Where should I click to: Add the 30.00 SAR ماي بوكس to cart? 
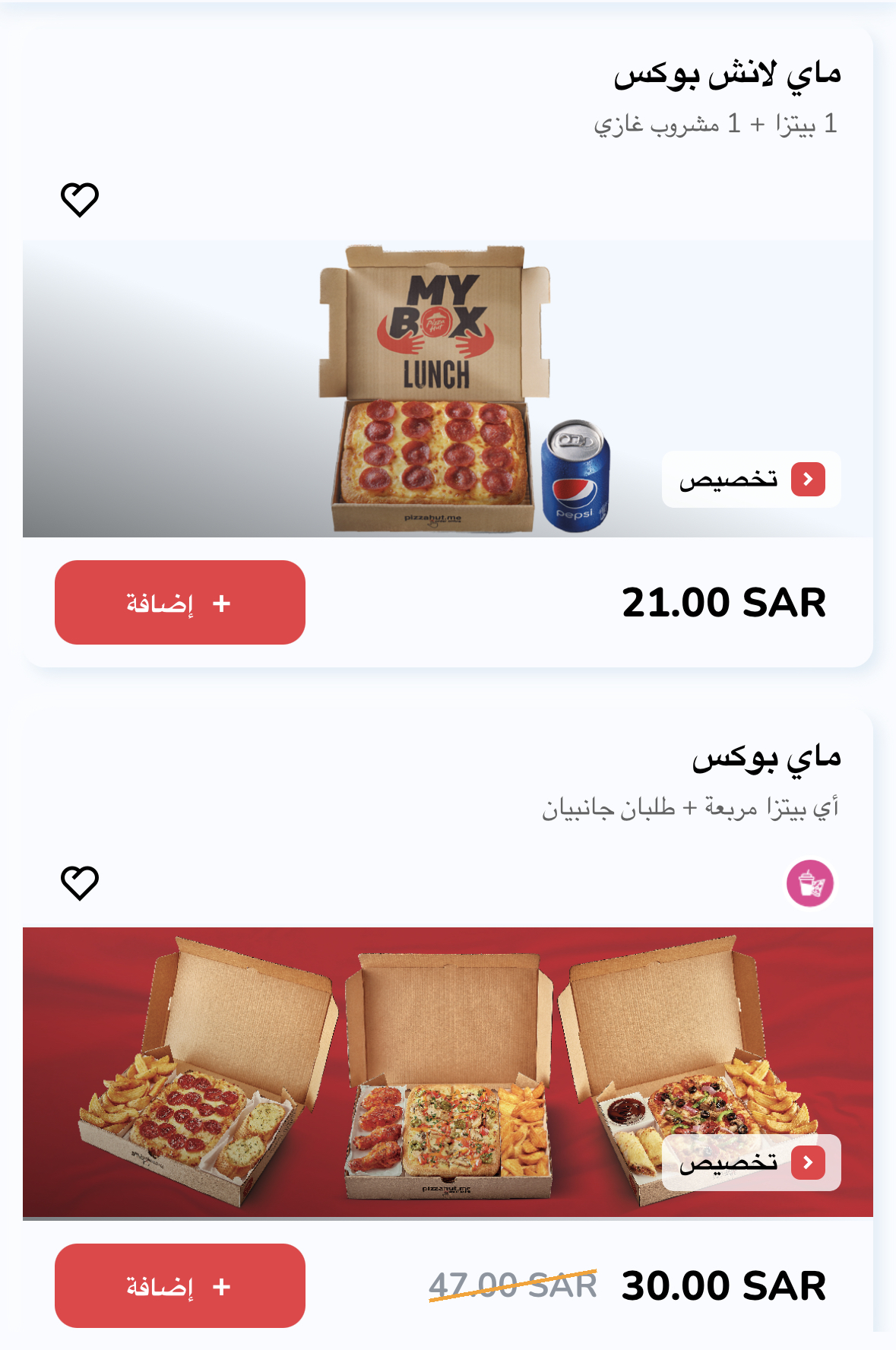pyautogui.click(x=180, y=1286)
